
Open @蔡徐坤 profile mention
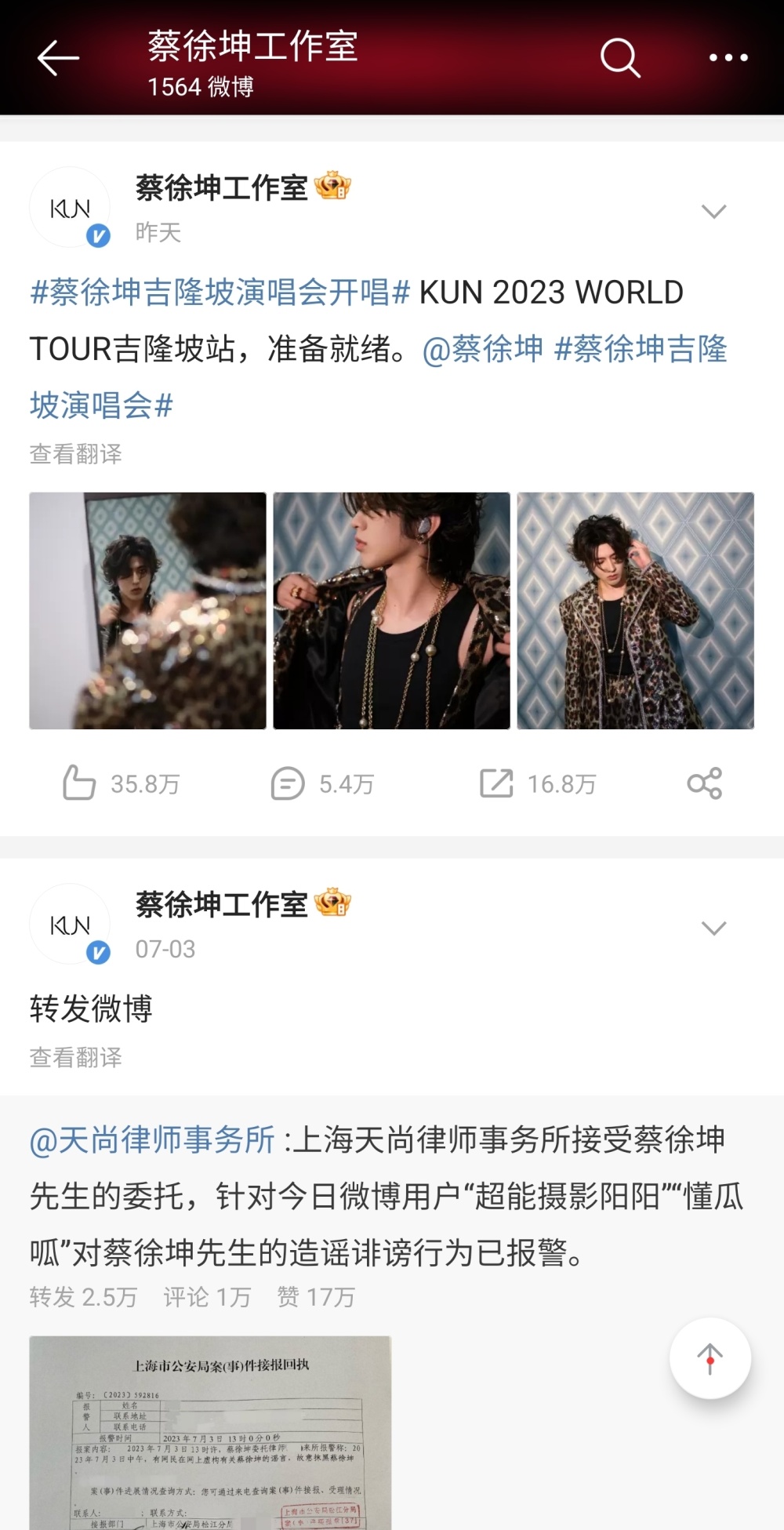[x=485, y=351]
